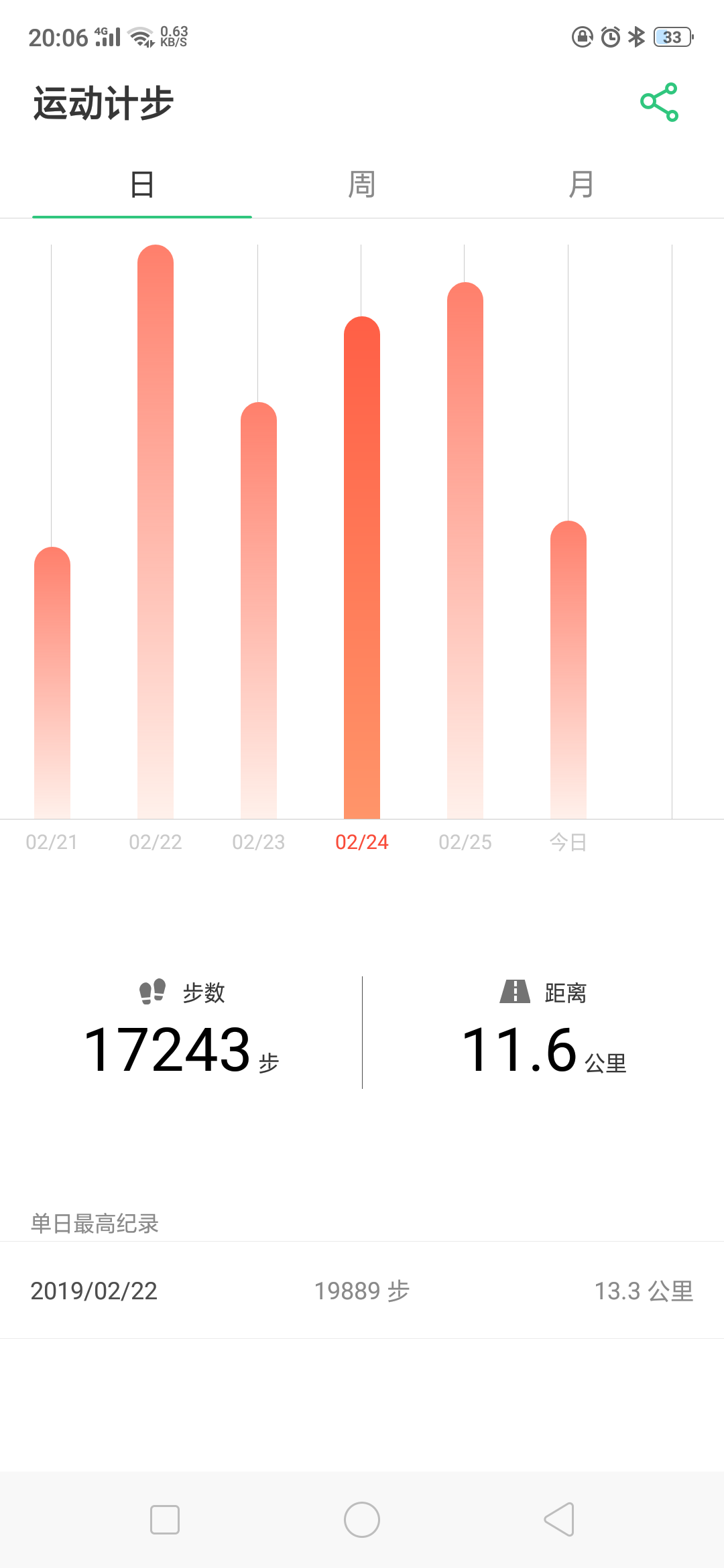This screenshot has width=724, height=1568.
Task: Select the 日 daily view tab
Action: [x=143, y=182]
